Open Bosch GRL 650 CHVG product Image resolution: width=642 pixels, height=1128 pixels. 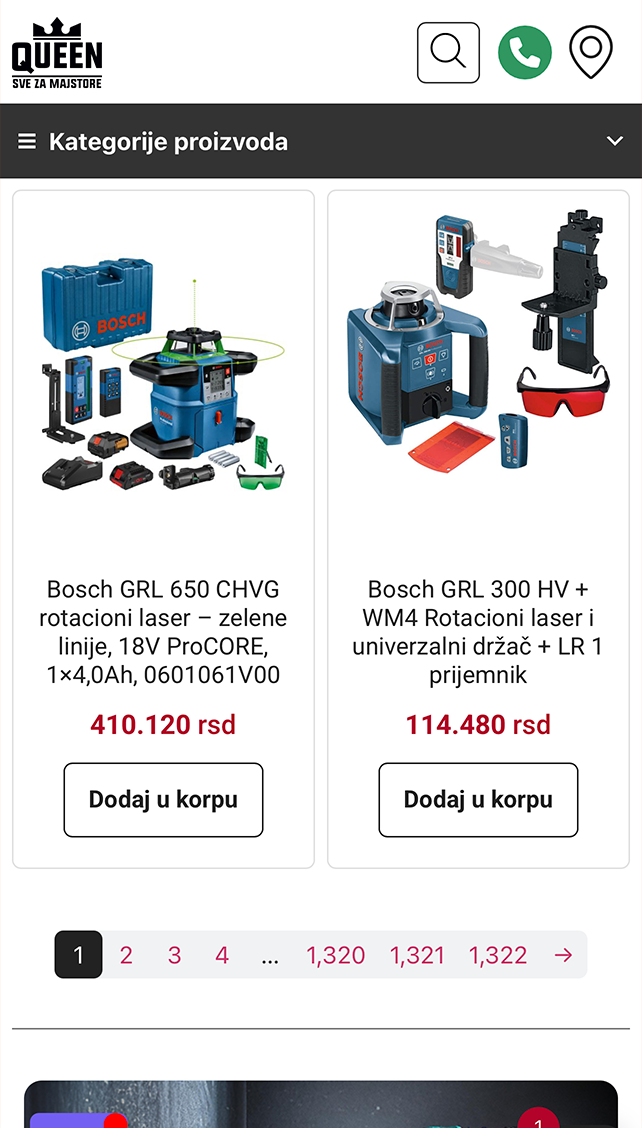tap(163, 631)
